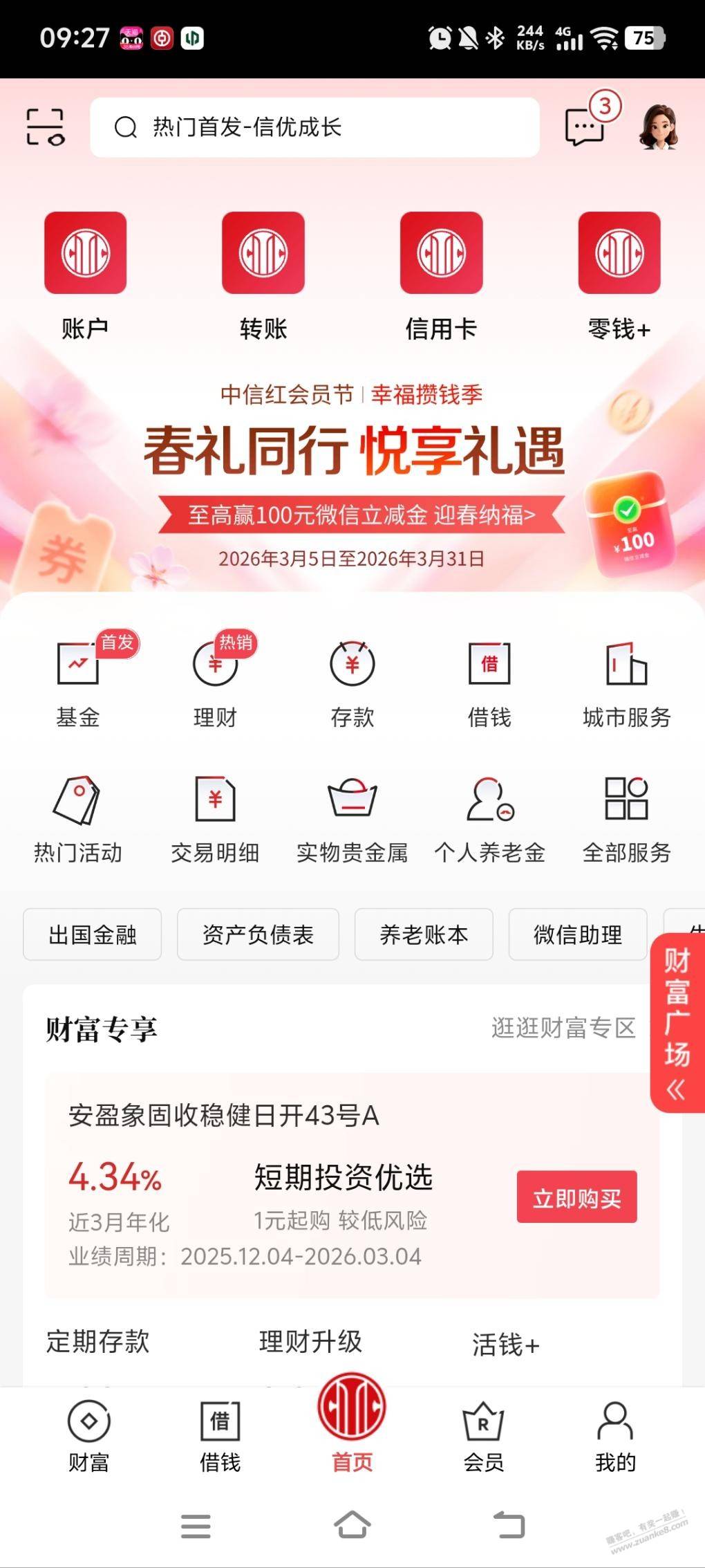
Task: Select the 微信助理 chip
Action: 577,934
